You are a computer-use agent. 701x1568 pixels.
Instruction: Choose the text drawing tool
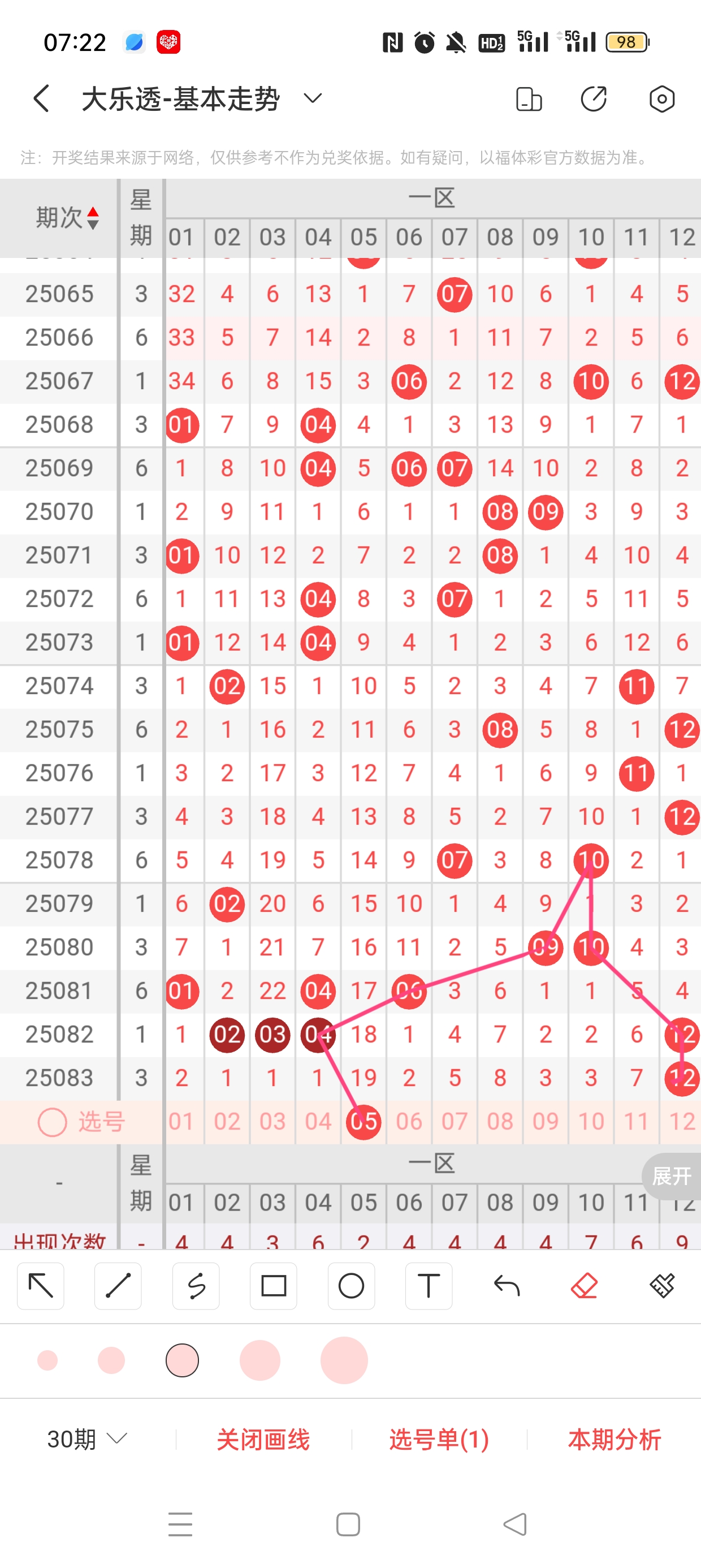click(429, 1286)
